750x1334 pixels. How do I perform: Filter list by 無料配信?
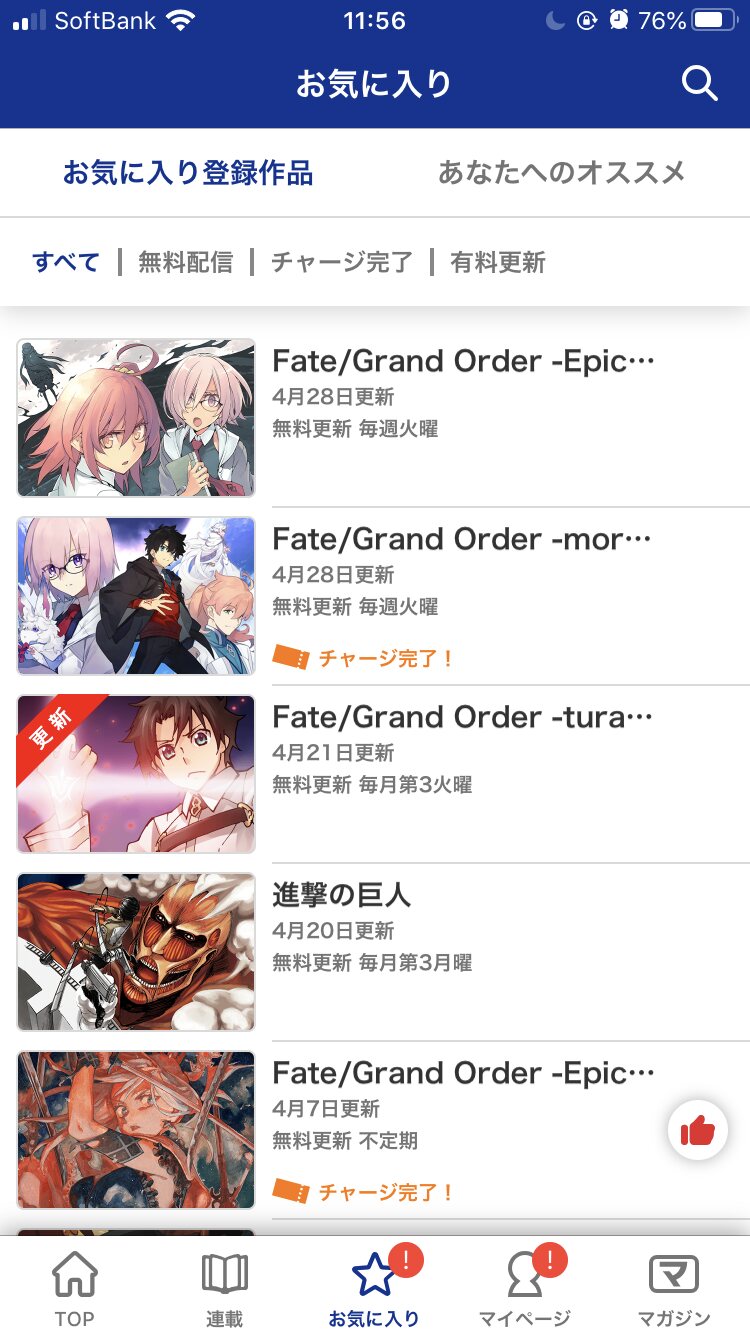coord(185,262)
